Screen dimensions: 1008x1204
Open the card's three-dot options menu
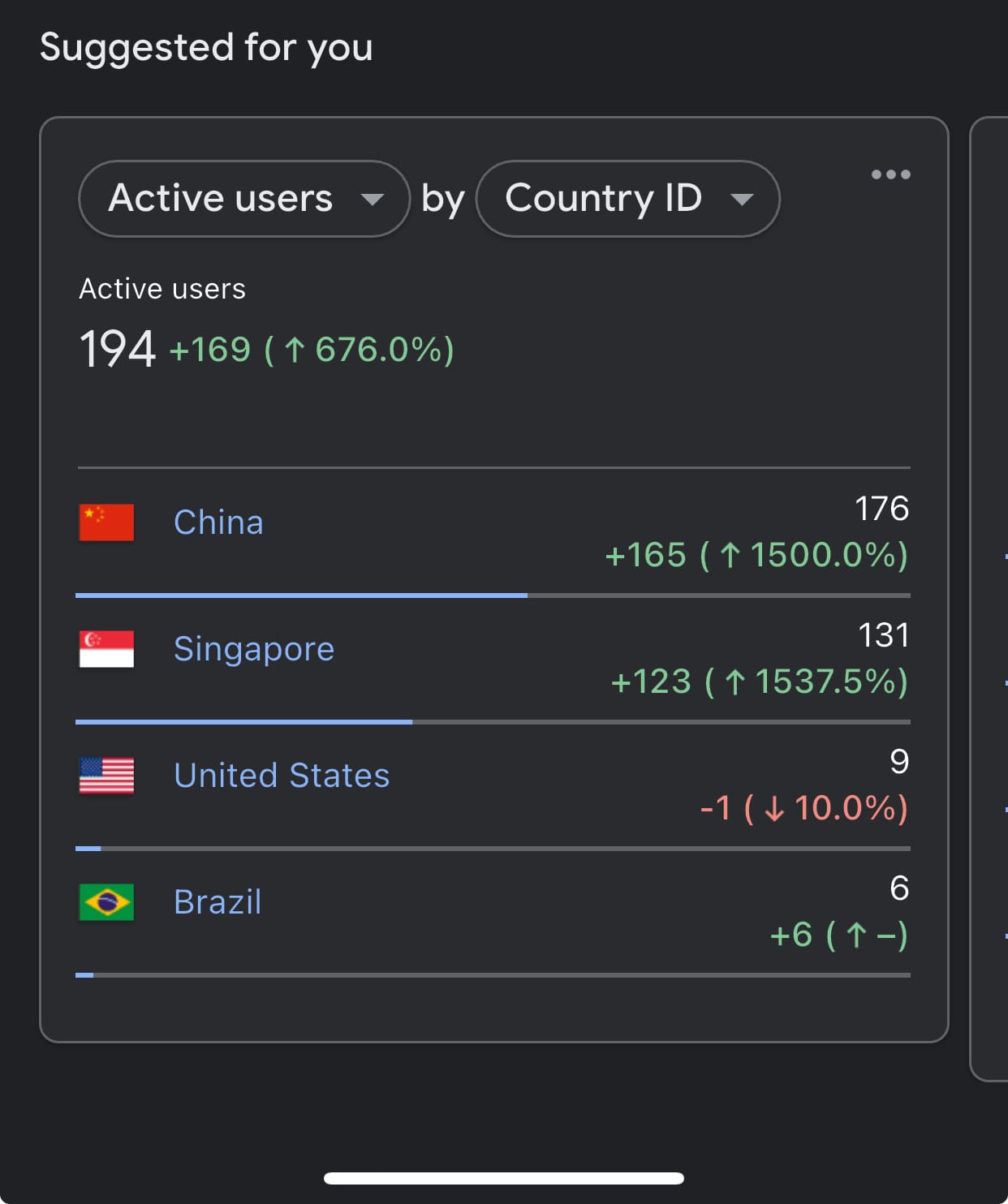890,174
